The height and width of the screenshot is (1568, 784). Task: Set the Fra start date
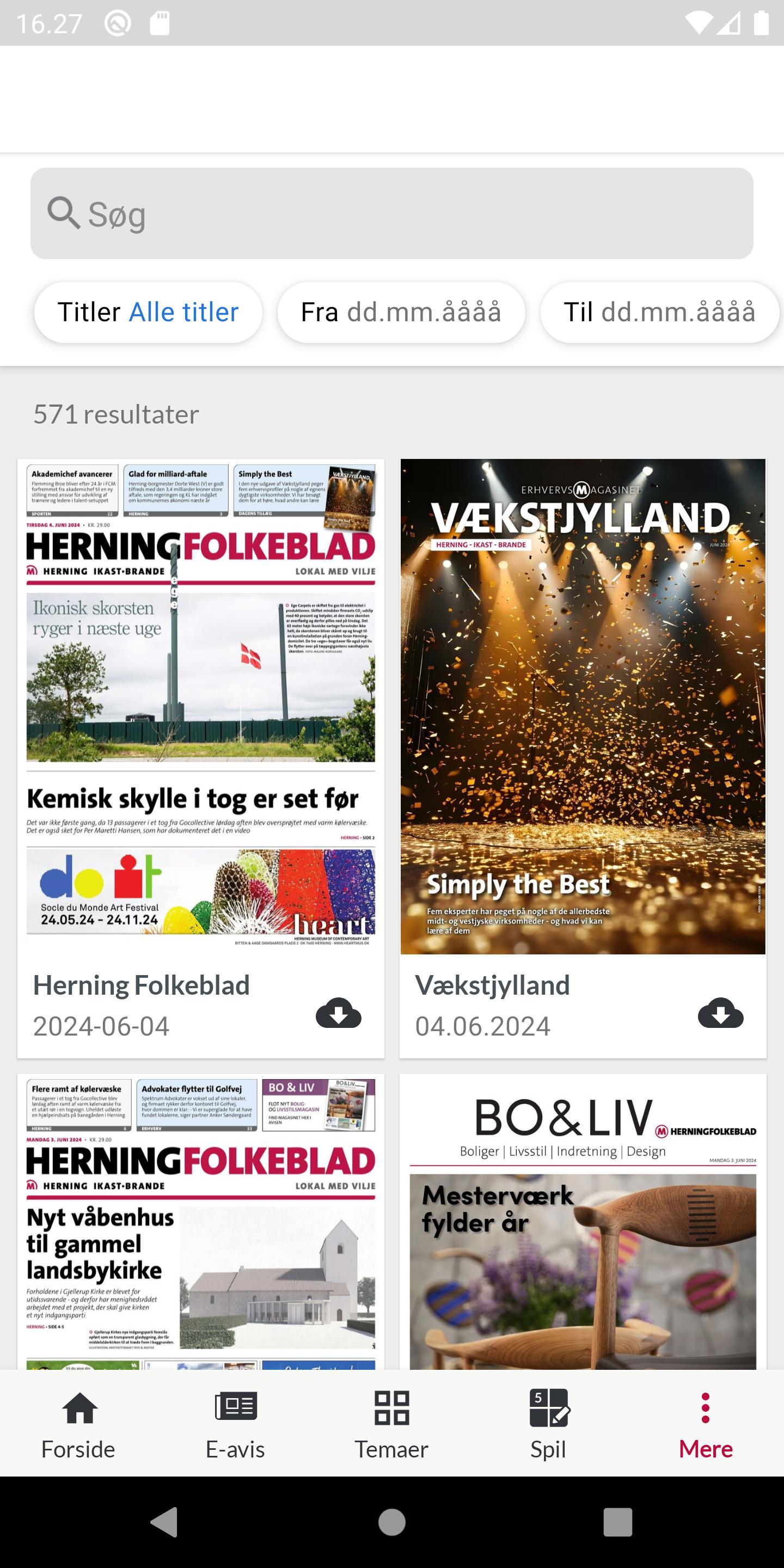point(401,313)
